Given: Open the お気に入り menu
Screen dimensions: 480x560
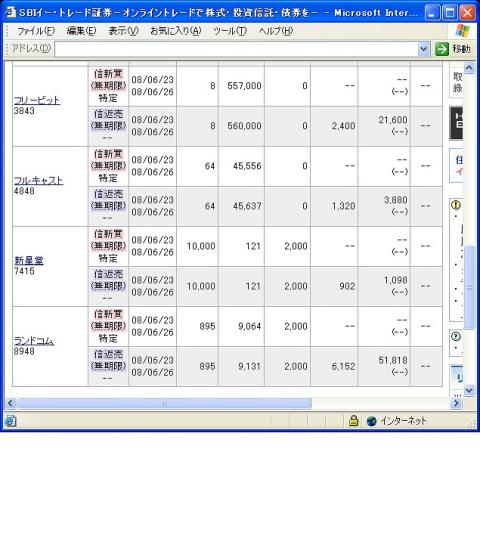Looking at the screenshot, I should pyautogui.click(x=176, y=31).
